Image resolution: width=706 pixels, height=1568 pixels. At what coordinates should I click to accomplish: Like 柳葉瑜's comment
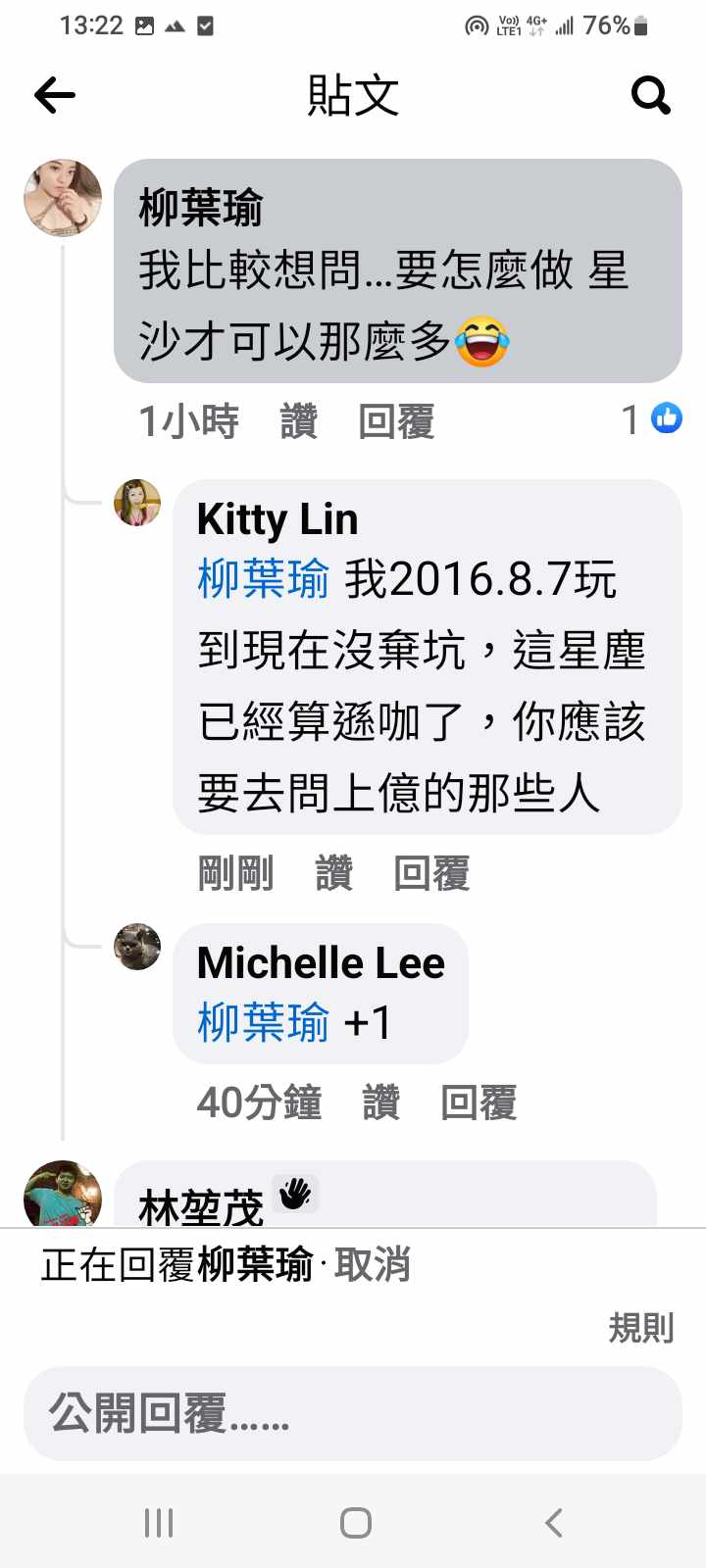[x=299, y=421]
